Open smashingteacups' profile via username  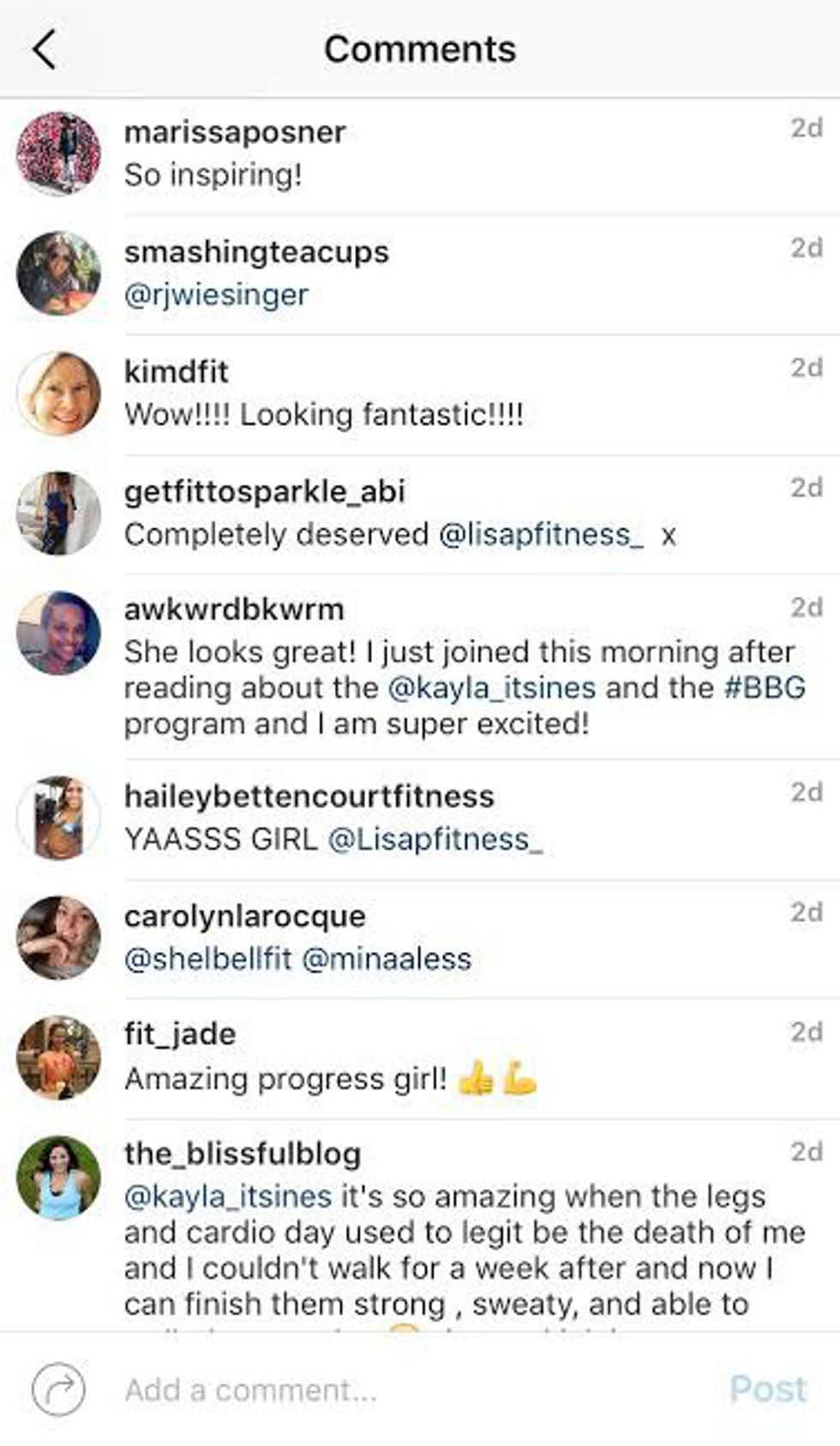pos(256,251)
